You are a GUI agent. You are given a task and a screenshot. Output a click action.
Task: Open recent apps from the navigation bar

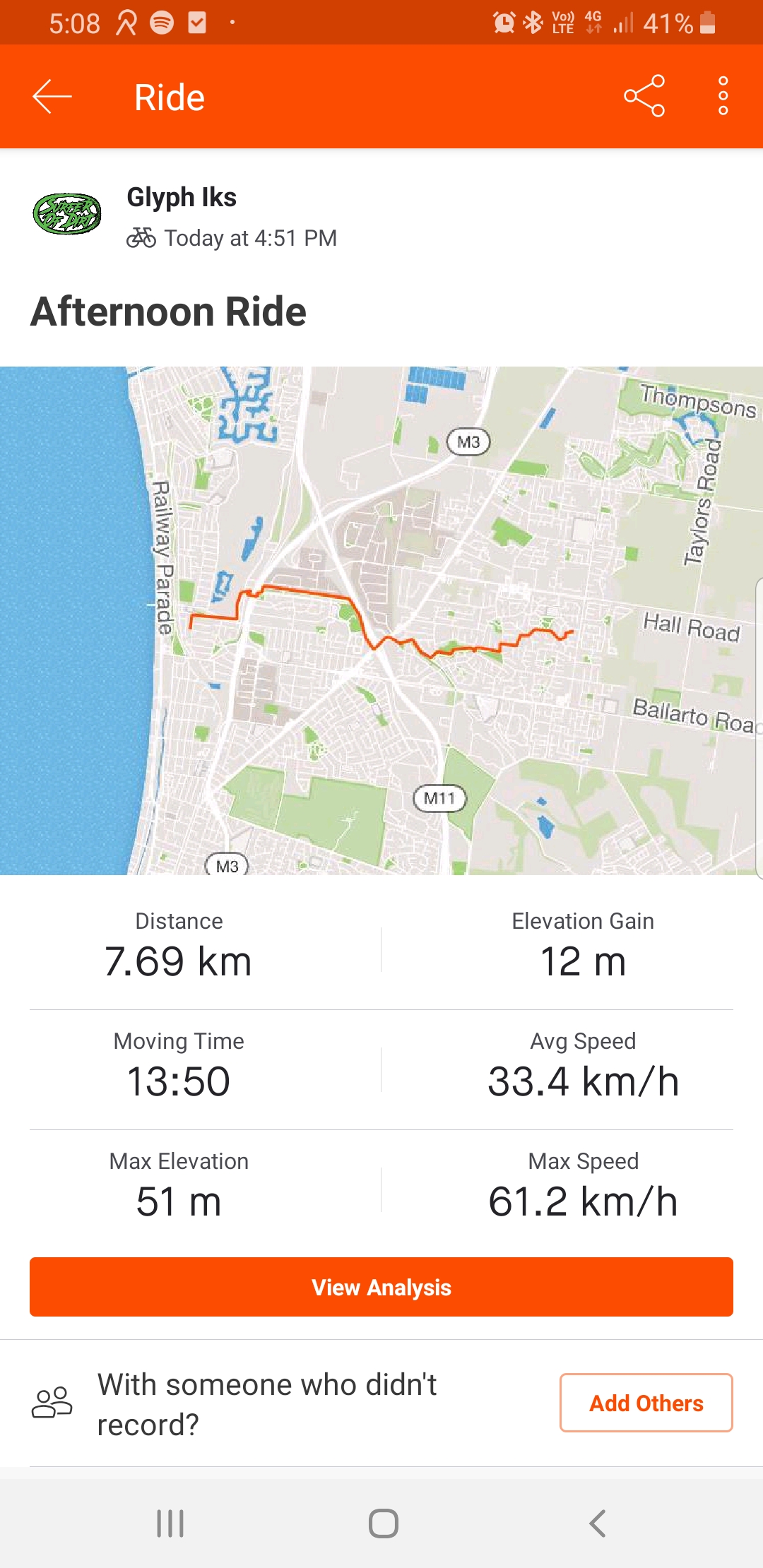click(170, 1524)
